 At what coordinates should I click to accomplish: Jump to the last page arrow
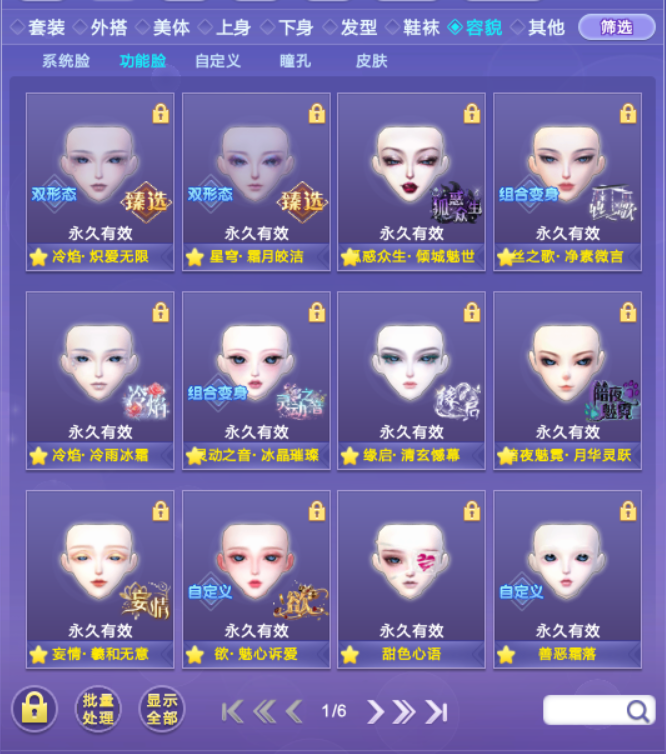click(x=436, y=712)
